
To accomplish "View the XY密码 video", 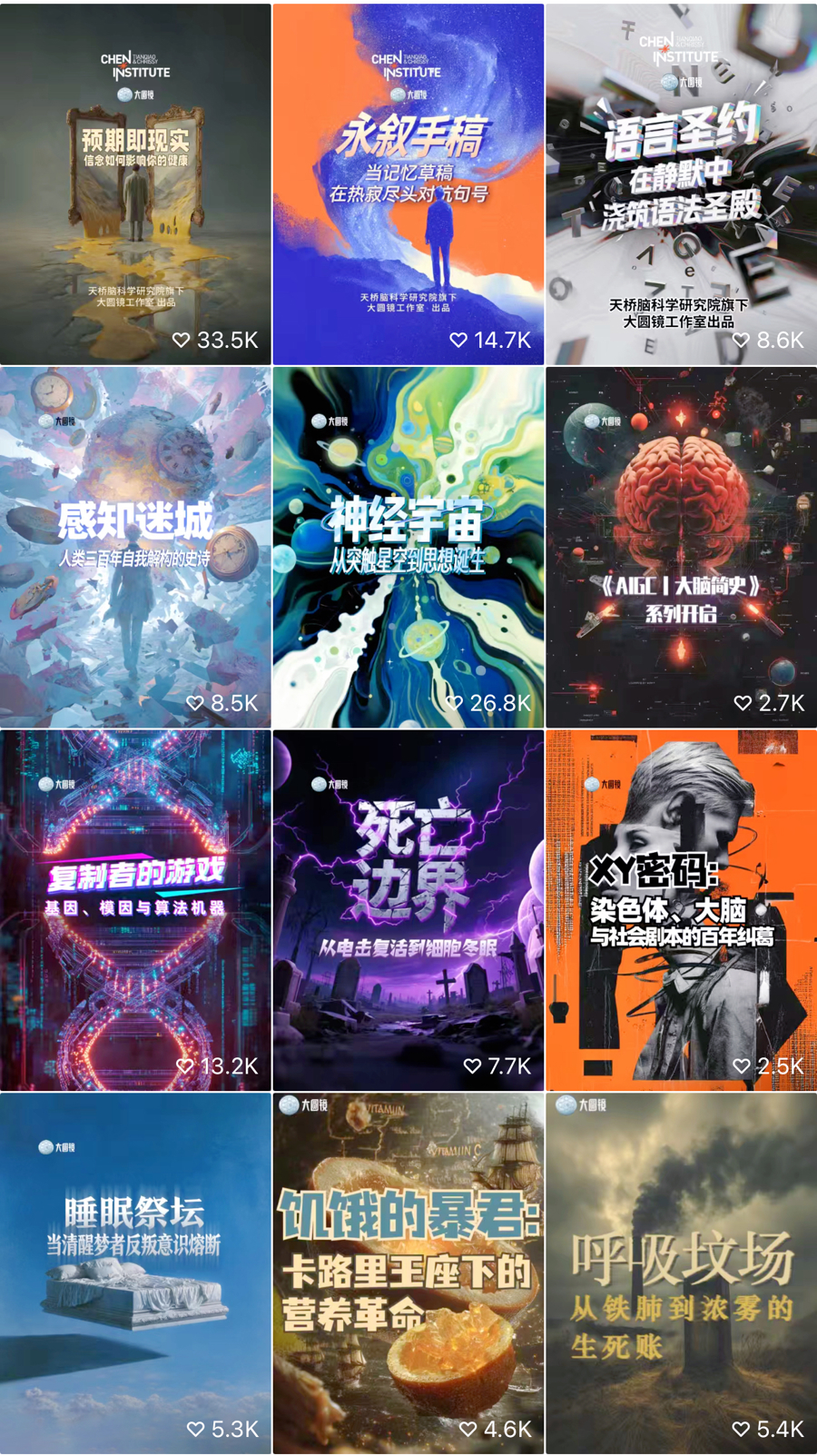I will point(681,910).
